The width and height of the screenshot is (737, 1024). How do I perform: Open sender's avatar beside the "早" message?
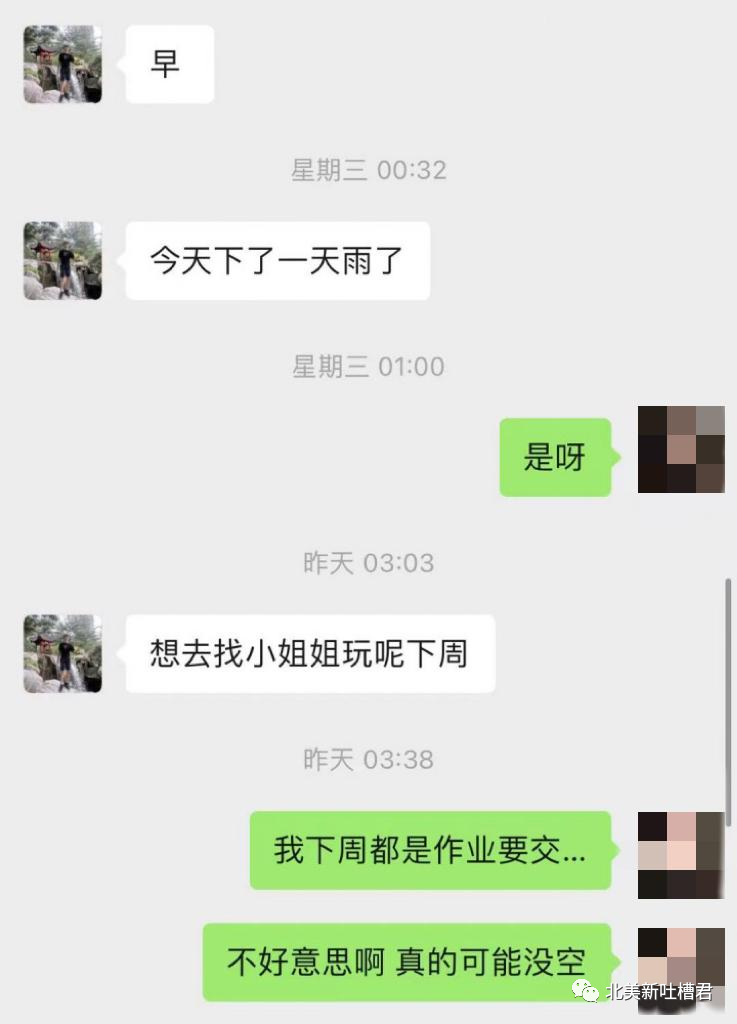(62, 65)
